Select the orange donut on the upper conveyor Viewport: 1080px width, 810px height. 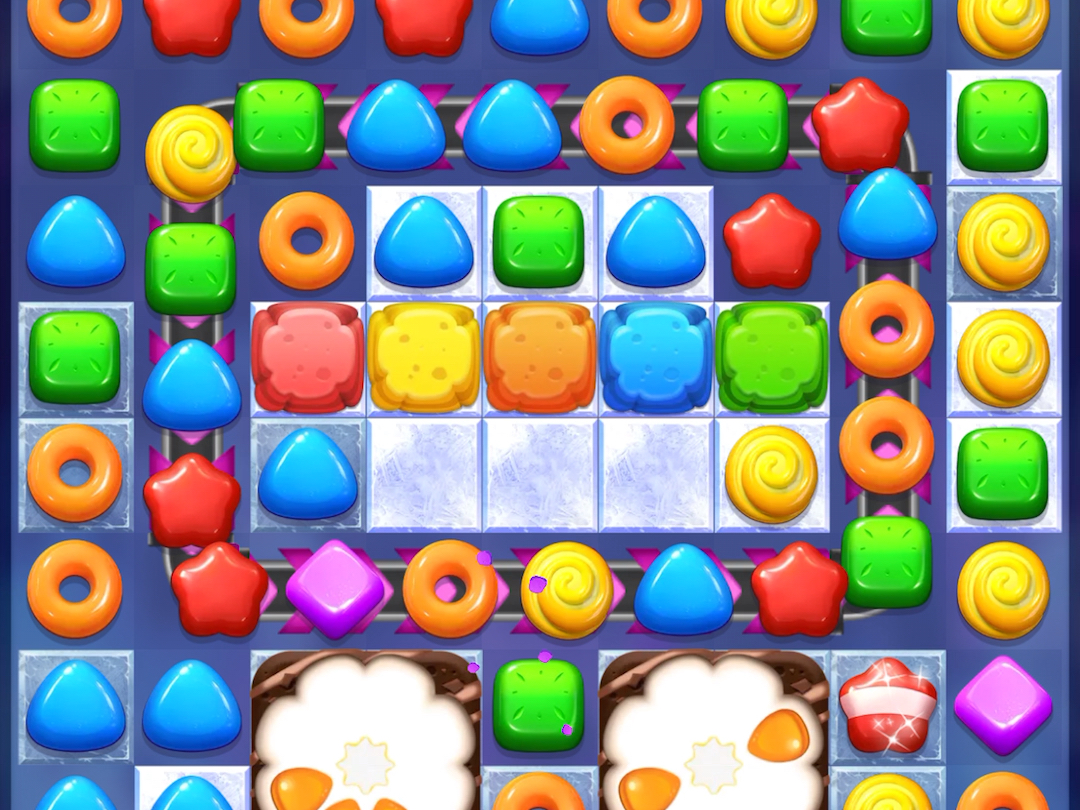(x=626, y=125)
